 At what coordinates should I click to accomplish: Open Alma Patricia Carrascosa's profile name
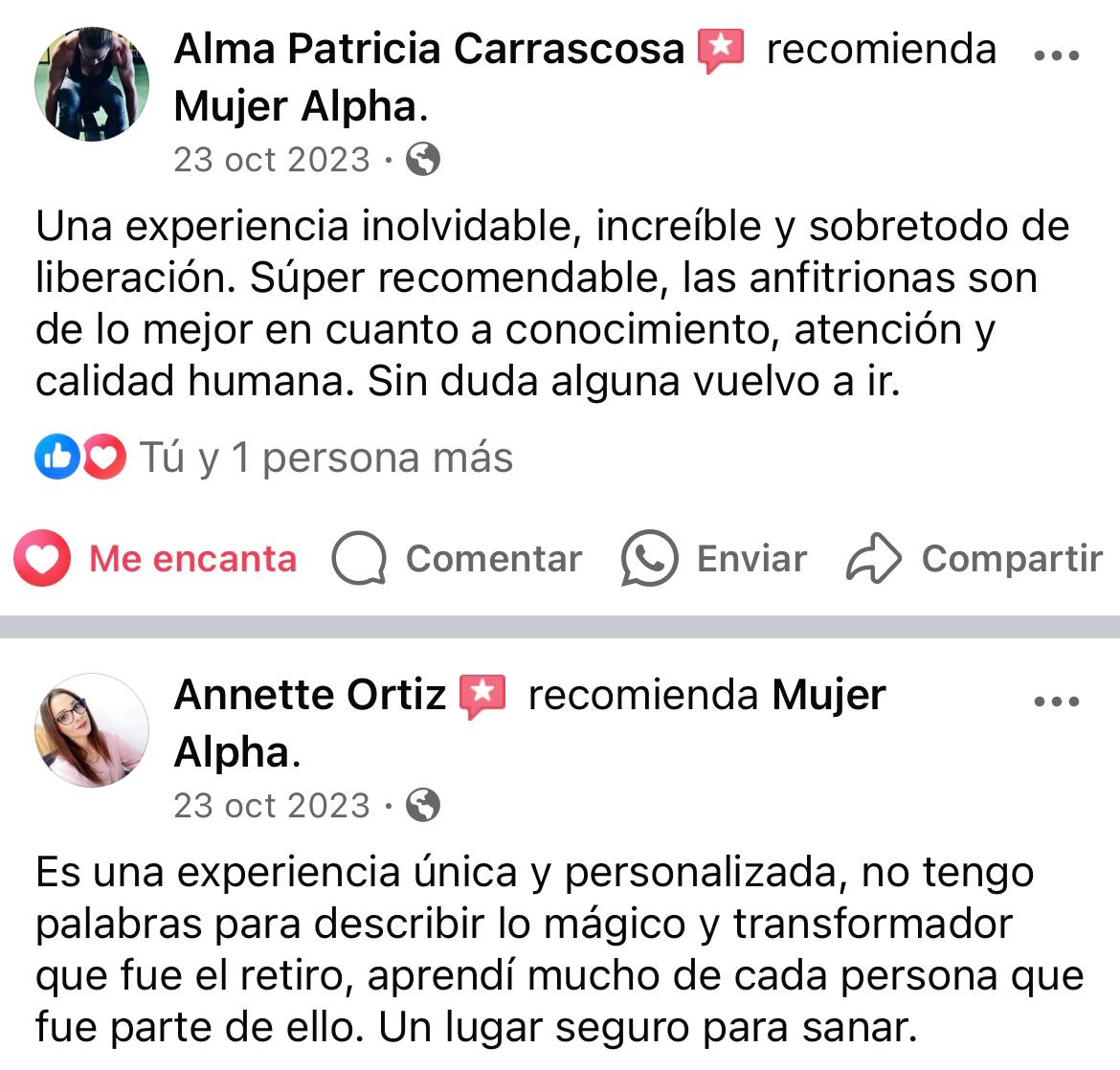pyautogui.click(x=429, y=49)
